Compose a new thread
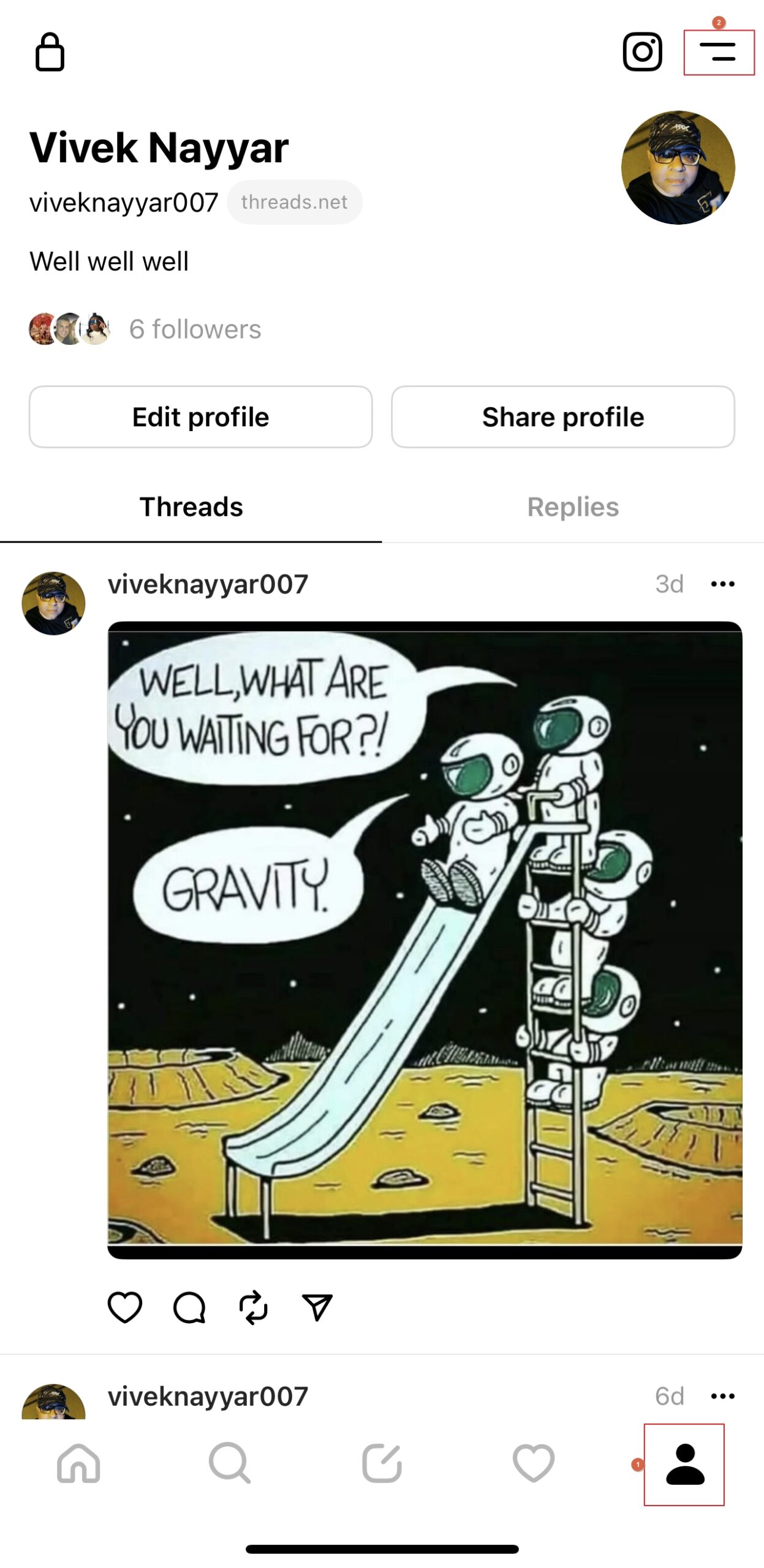This screenshot has height=1568, width=764. point(382,1463)
